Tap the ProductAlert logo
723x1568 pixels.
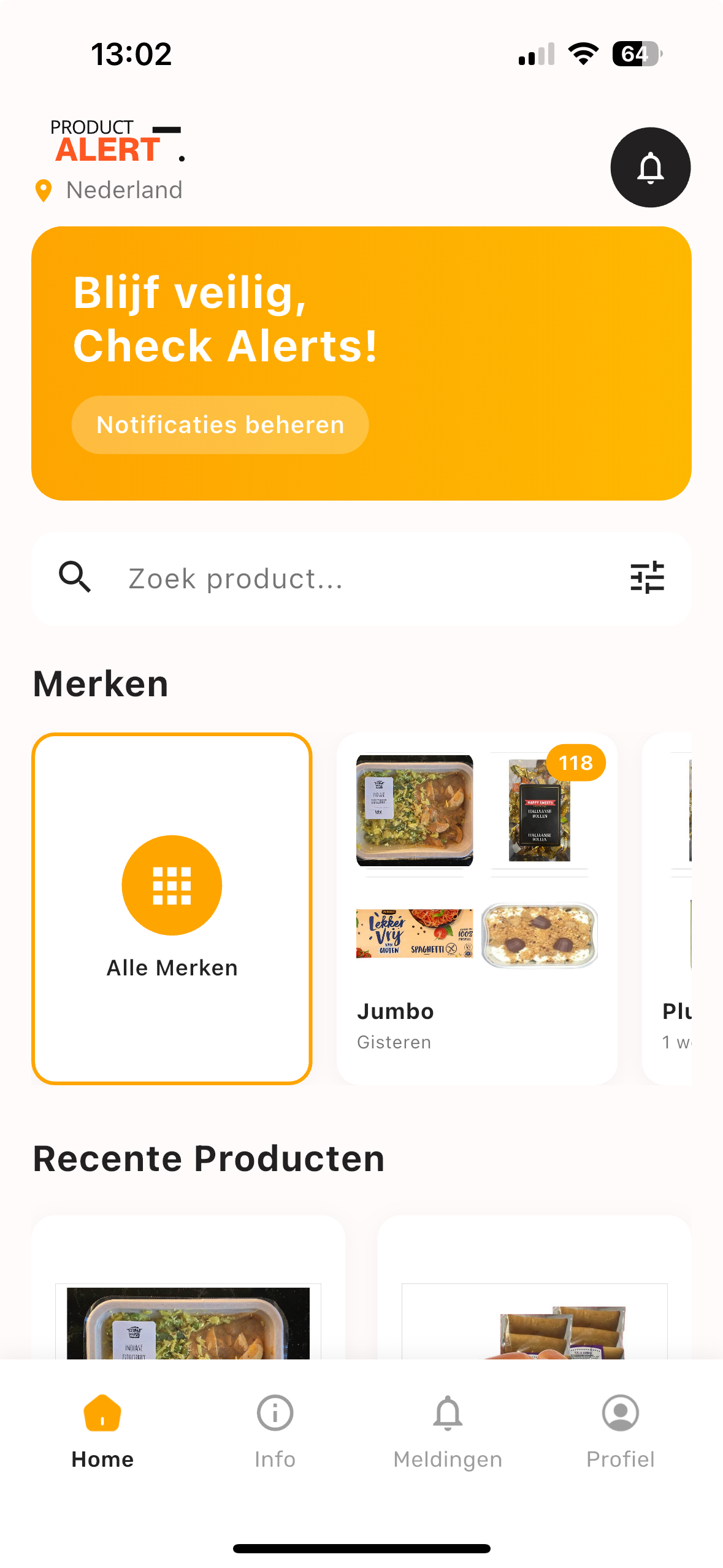click(113, 139)
